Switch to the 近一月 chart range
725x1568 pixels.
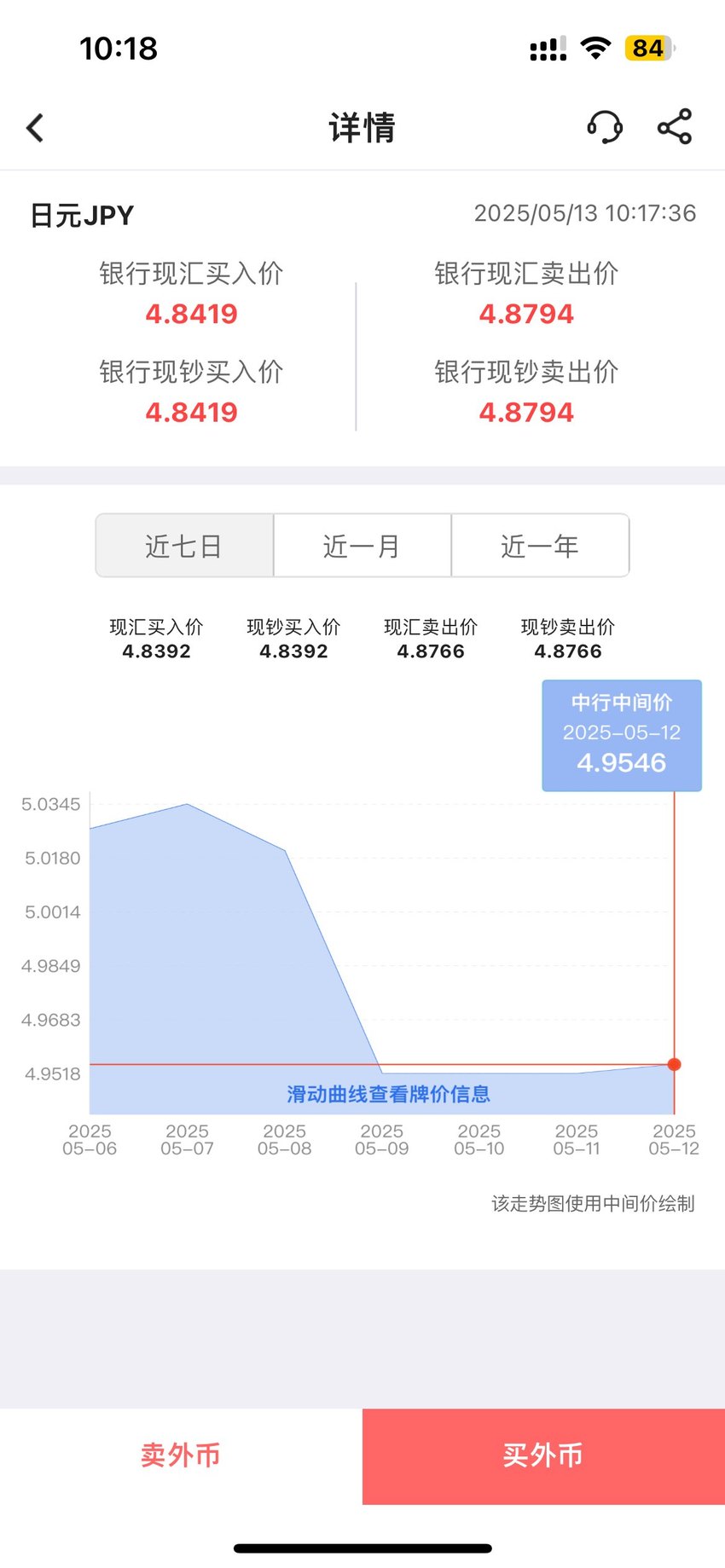(362, 546)
